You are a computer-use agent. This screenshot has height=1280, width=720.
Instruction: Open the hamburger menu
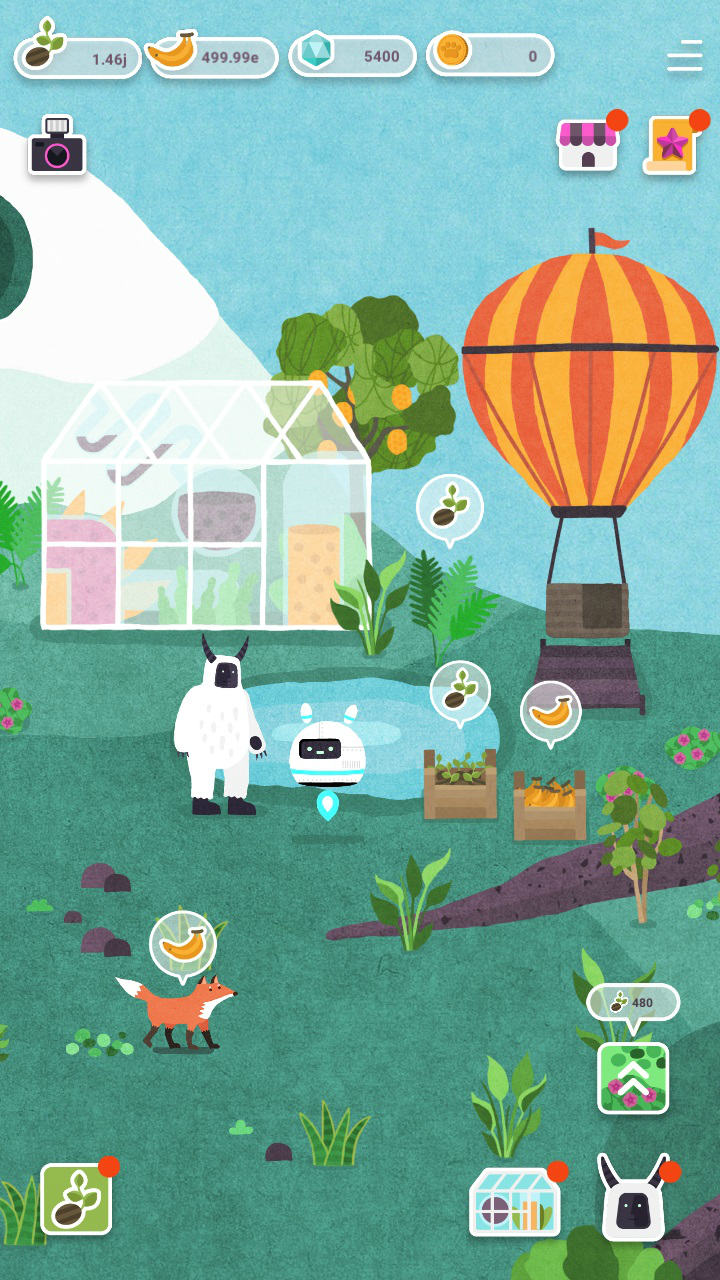click(685, 56)
